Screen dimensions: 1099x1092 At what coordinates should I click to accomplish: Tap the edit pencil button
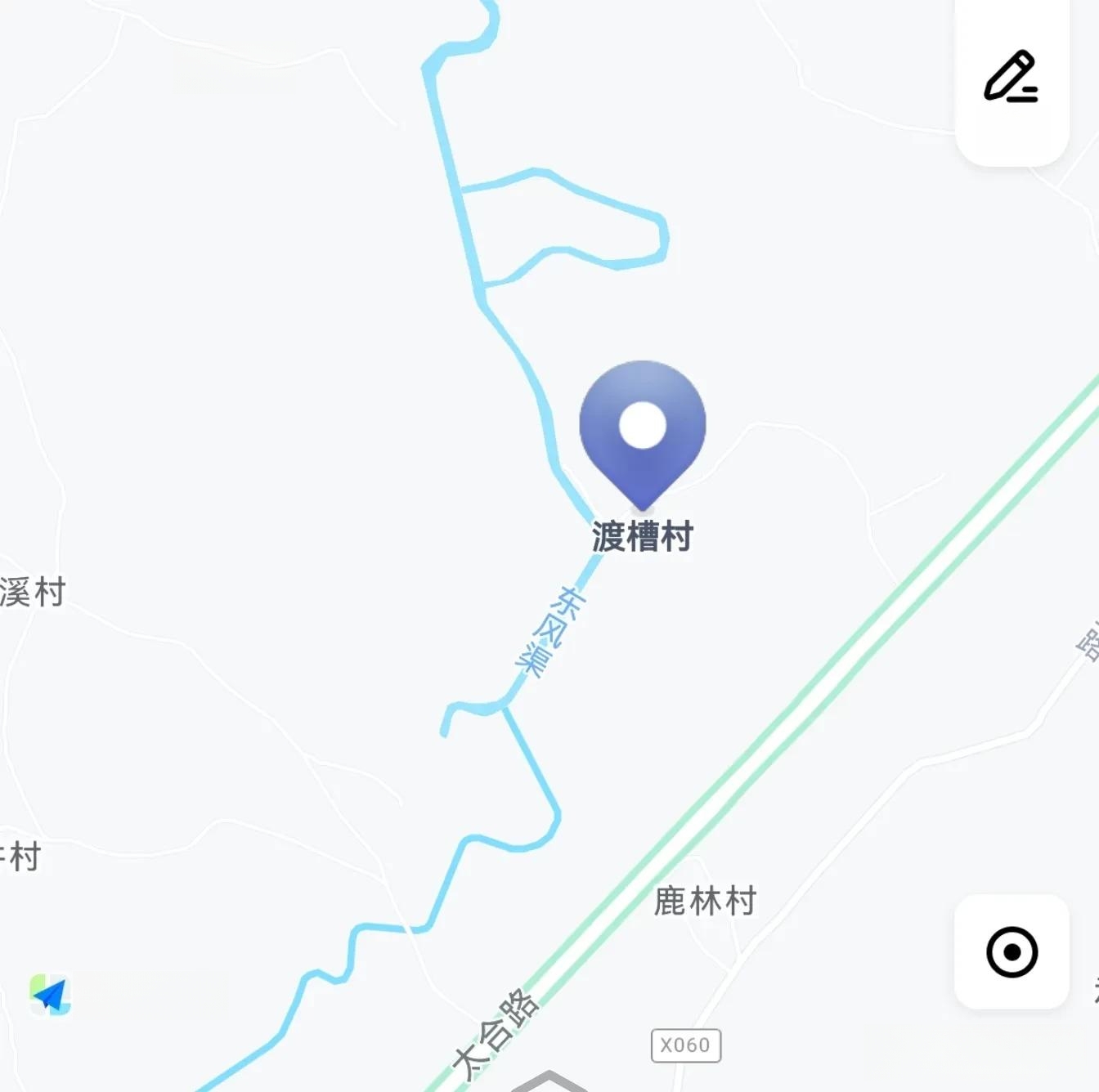1012,78
